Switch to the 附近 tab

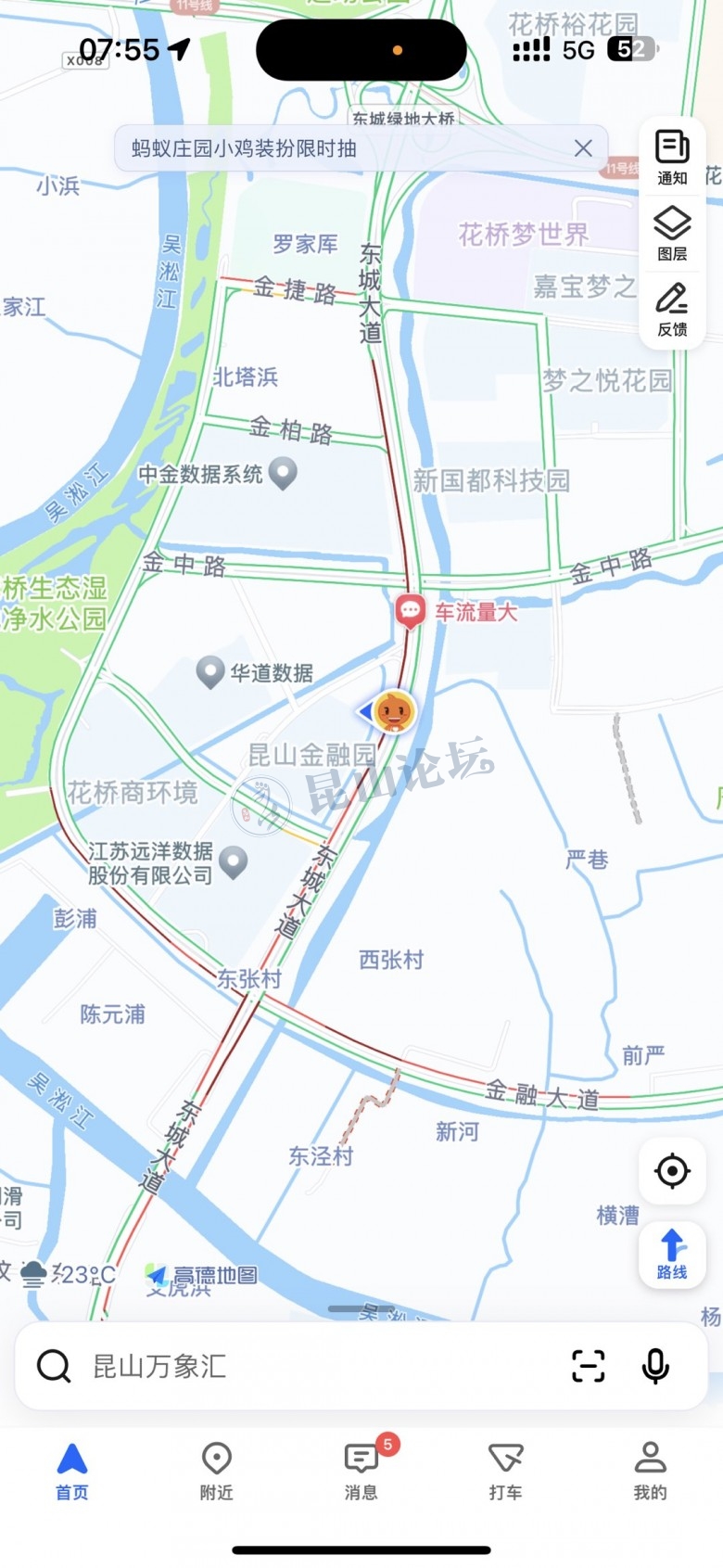(x=216, y=1471)
